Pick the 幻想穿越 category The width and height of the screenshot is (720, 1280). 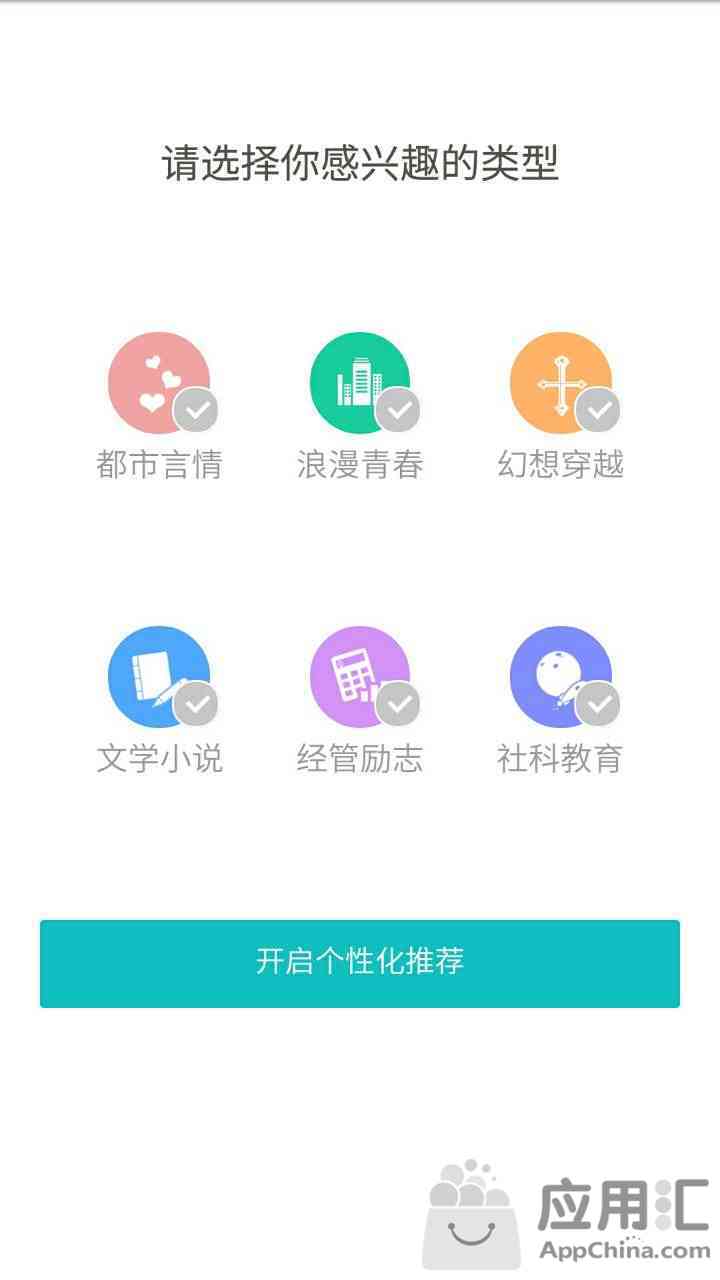(x=560, y=384)
